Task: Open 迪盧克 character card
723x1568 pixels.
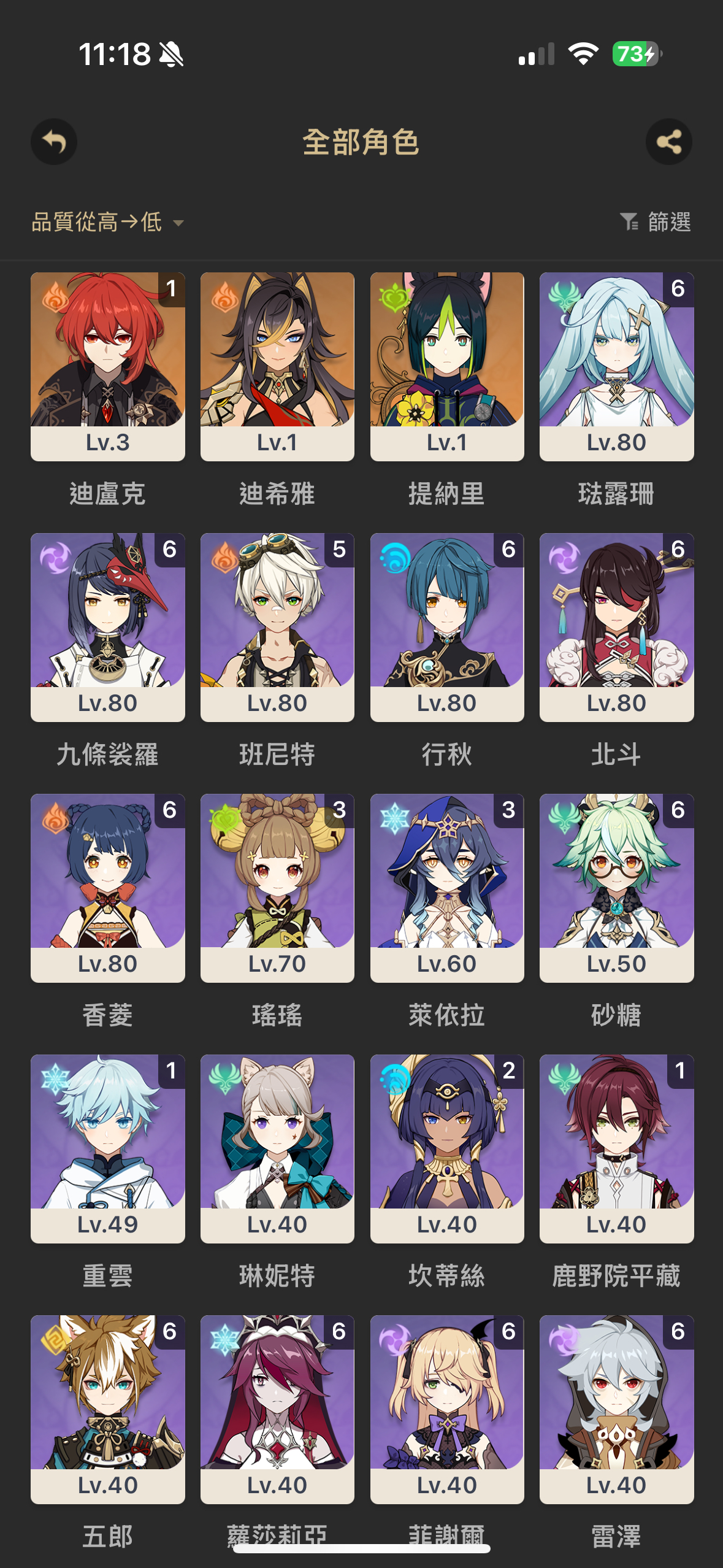Action: pos(108,366)
